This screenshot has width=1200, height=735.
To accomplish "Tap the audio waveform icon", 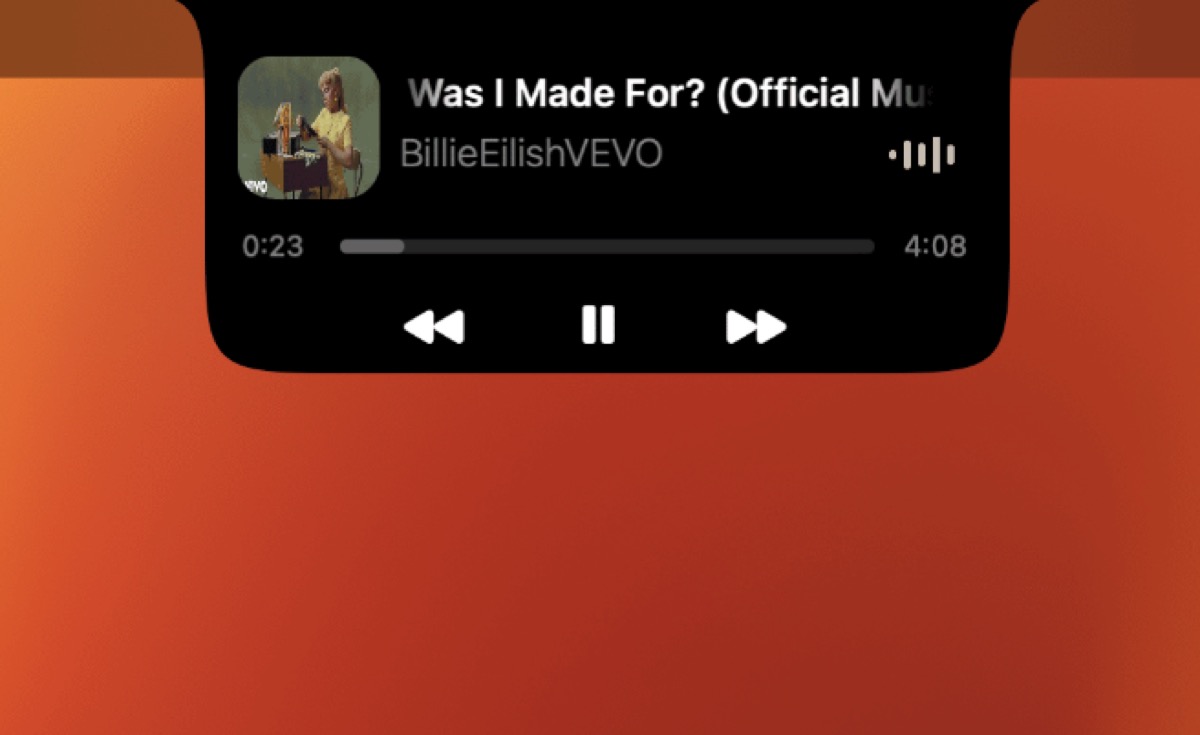I will pyautogui.click(x=922, y=155).
